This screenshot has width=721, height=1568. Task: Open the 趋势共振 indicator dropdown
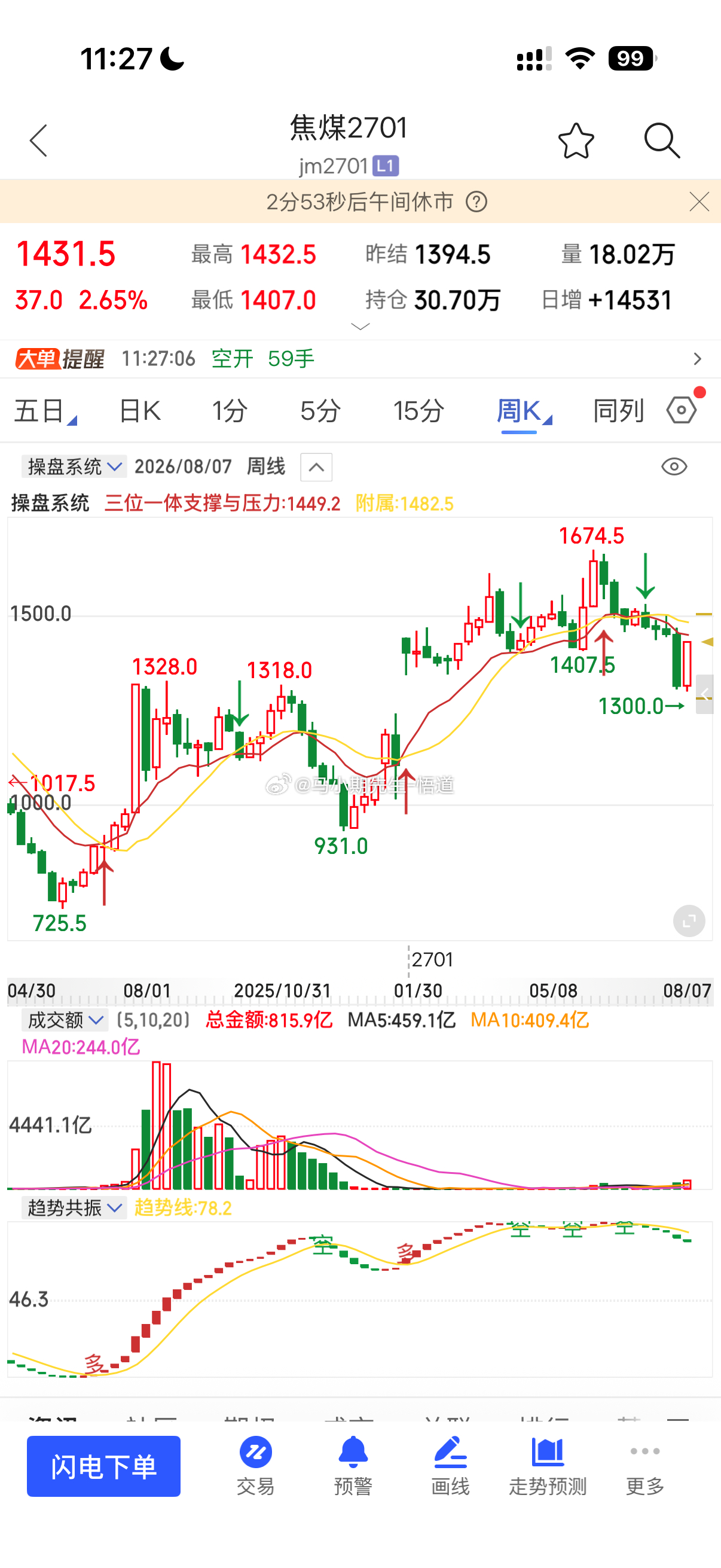[74, 1207]
